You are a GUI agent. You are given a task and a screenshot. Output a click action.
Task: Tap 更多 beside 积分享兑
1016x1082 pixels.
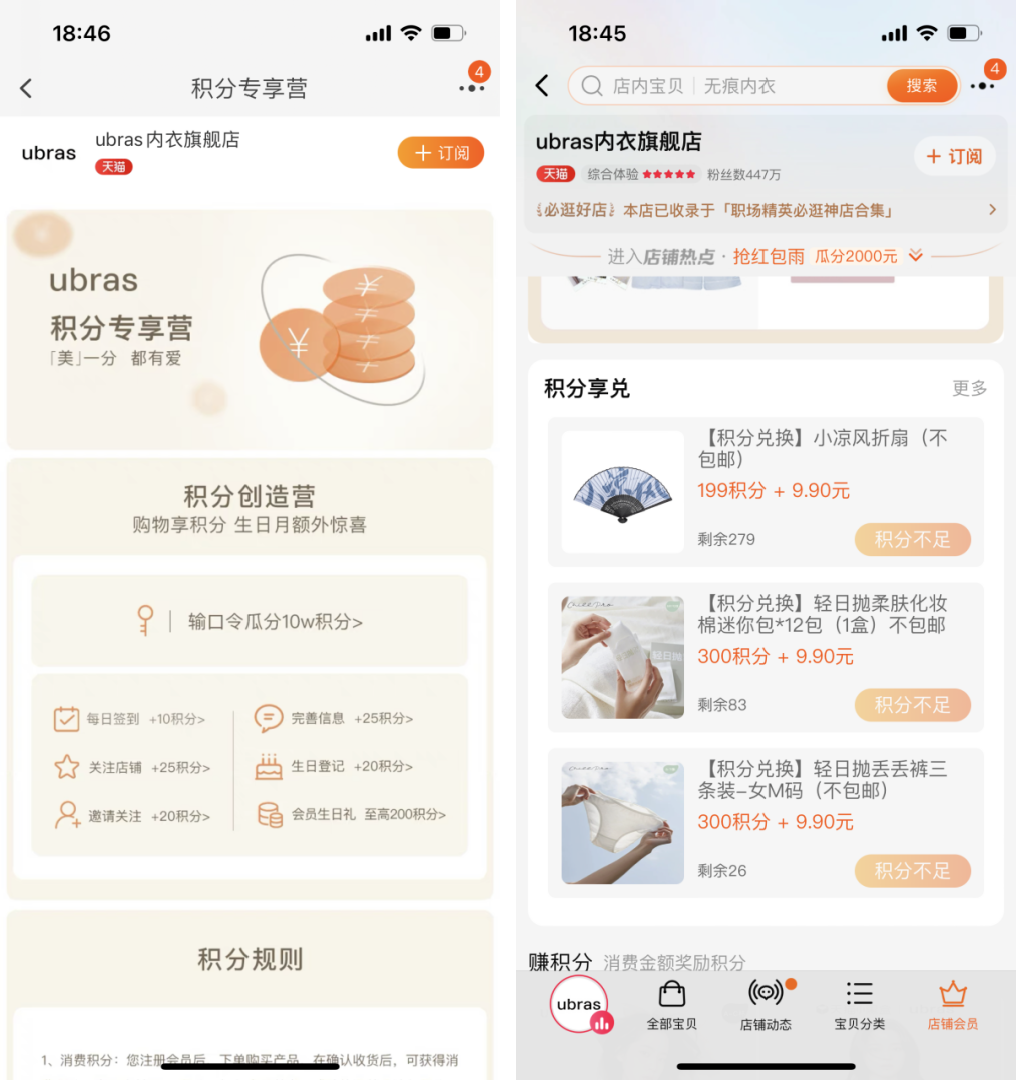pyautogui.click(x=969, y=388)
